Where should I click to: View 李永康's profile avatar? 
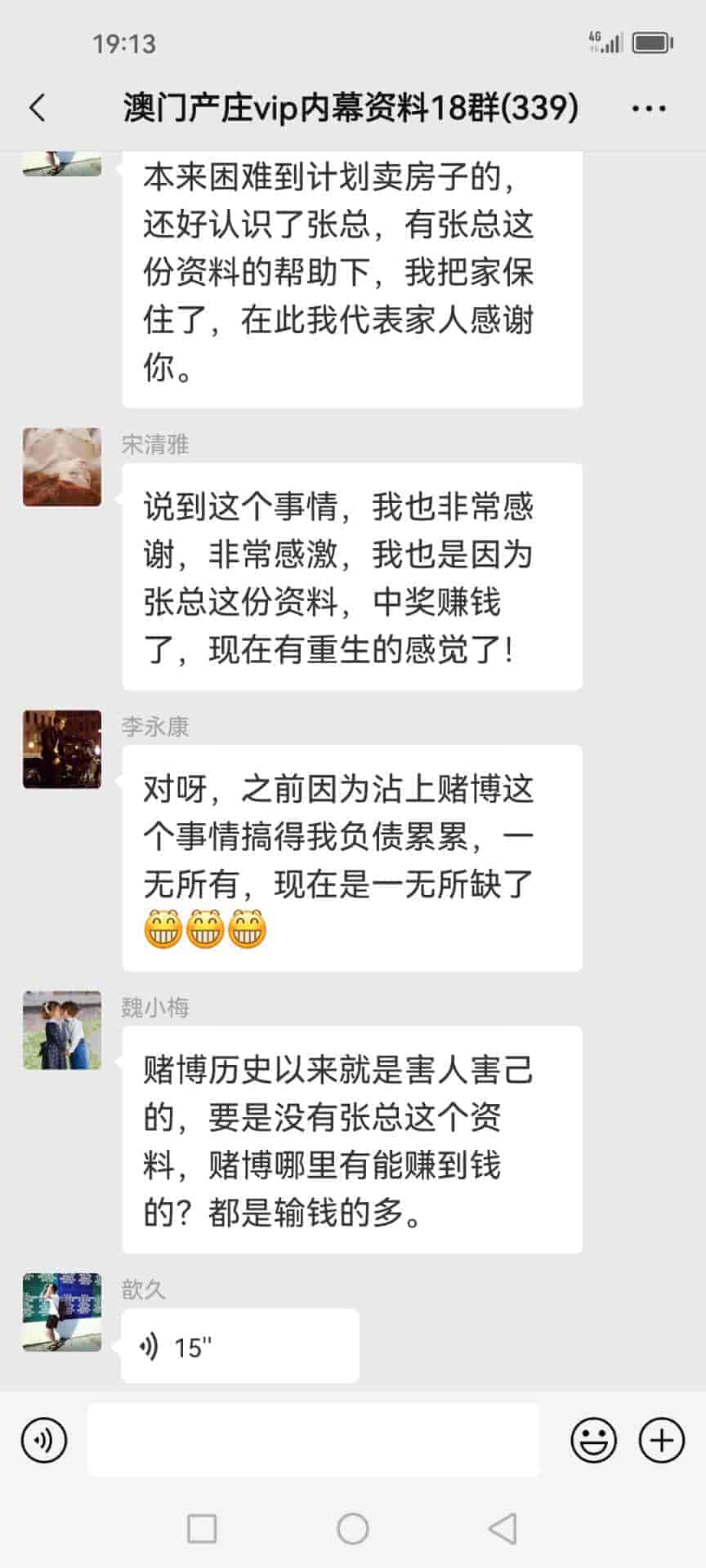point(62,749)
